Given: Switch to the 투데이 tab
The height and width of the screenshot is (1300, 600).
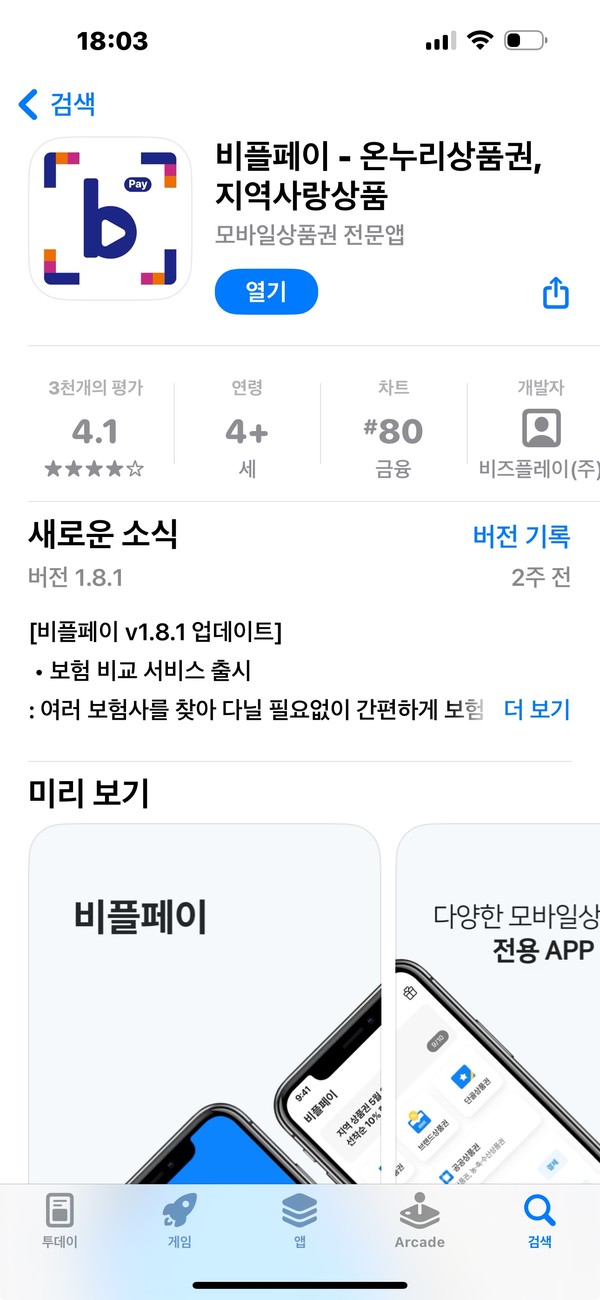Looking at the screenshot, I should tap(59, 1221).
